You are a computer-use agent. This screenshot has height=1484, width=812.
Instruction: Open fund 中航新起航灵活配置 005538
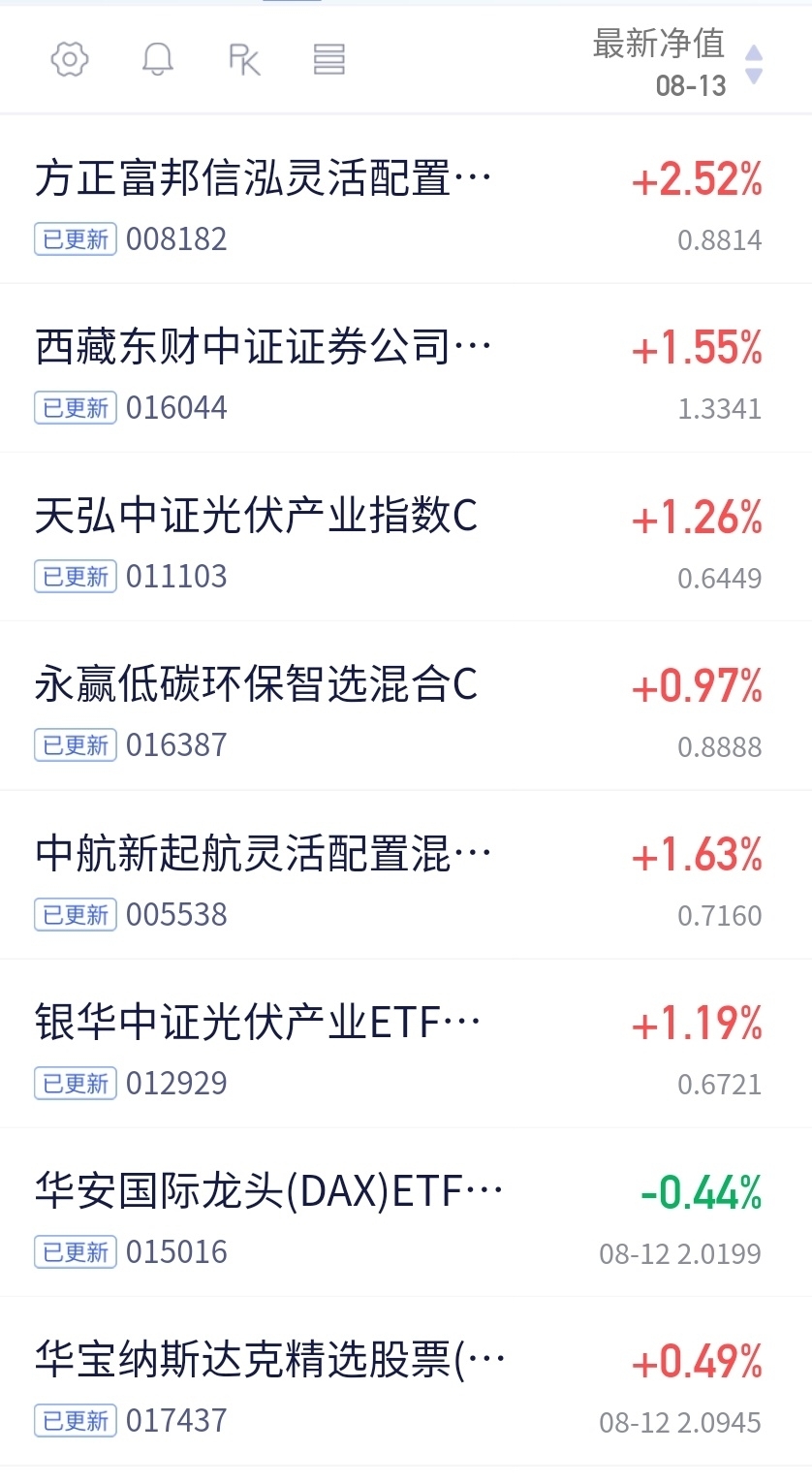(x=406, y=874)
